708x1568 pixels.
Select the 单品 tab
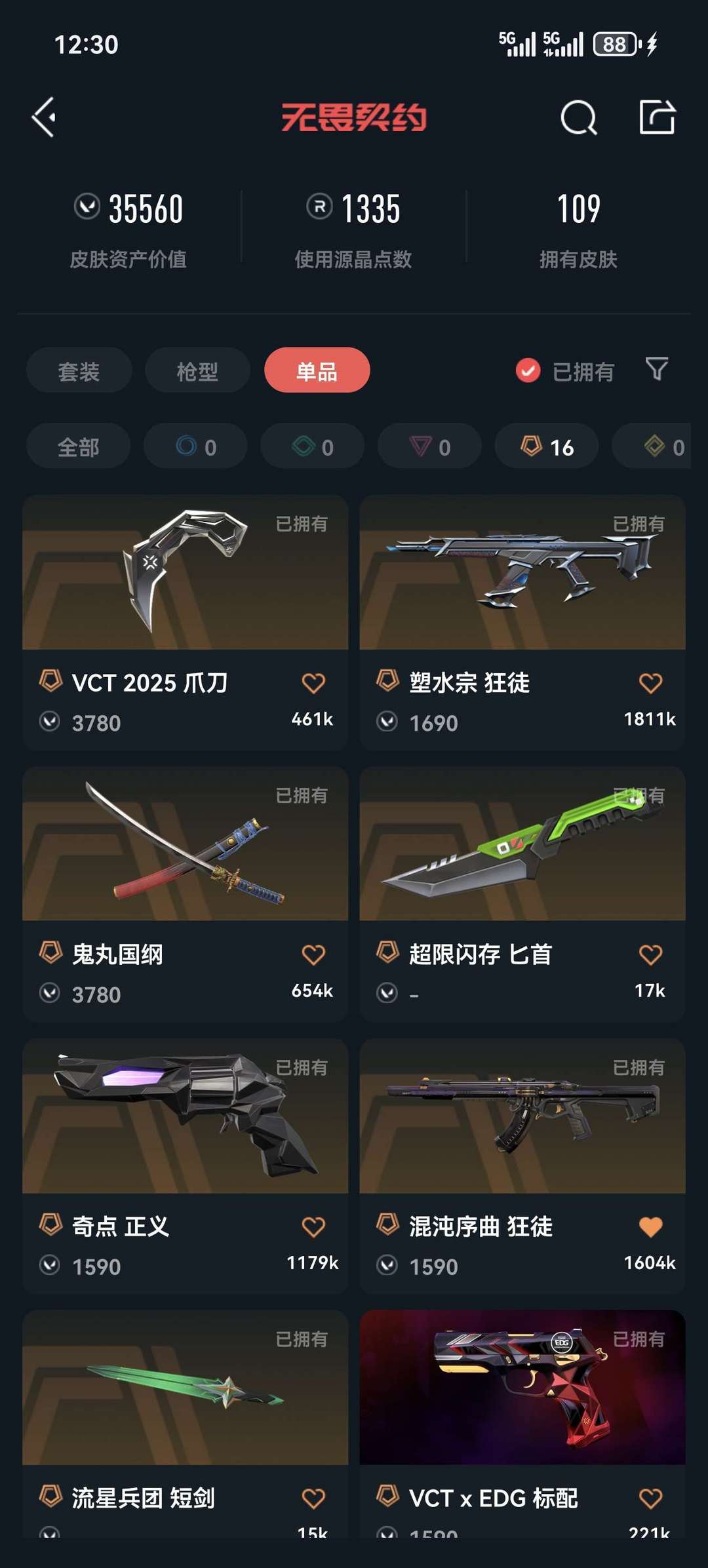[317, 371]
